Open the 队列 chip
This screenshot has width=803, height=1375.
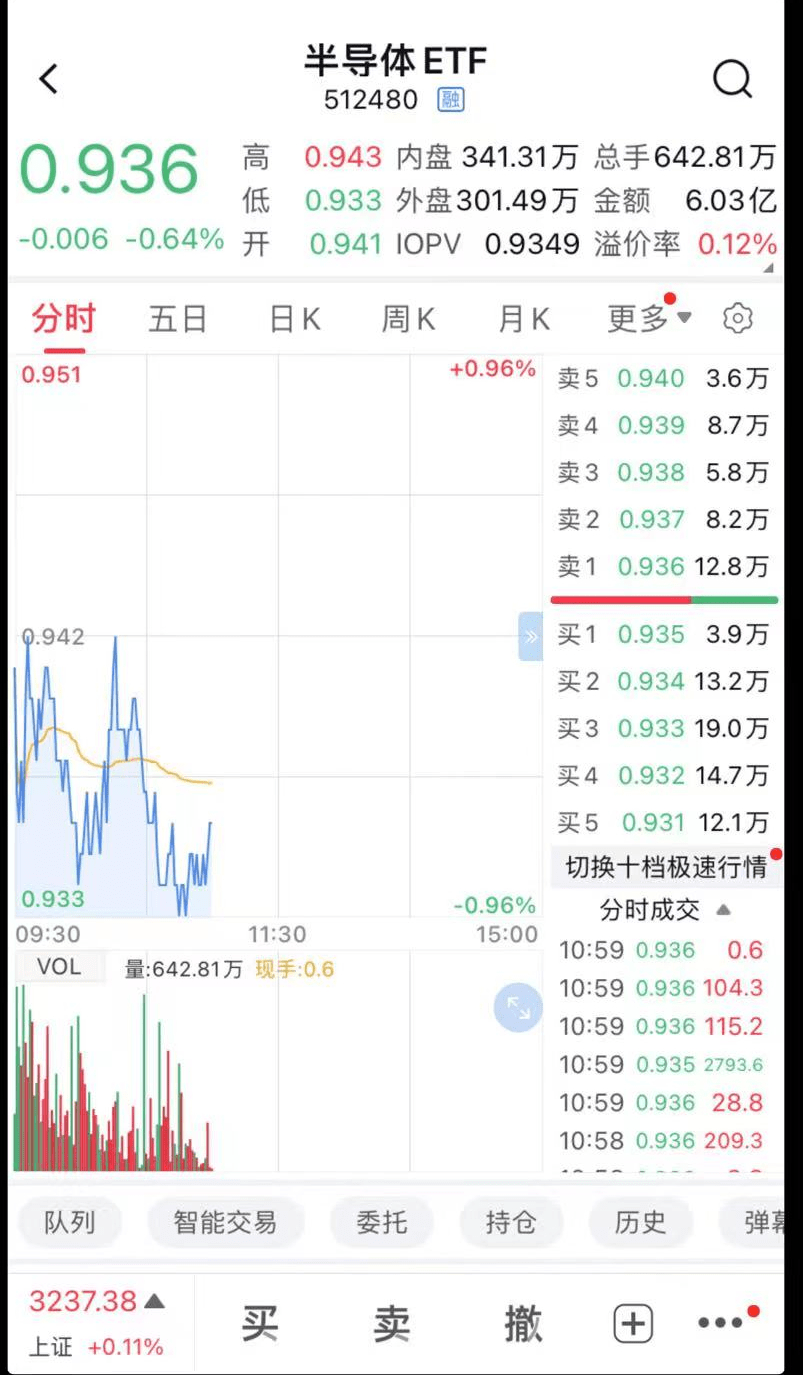(x=69, y=1222)
